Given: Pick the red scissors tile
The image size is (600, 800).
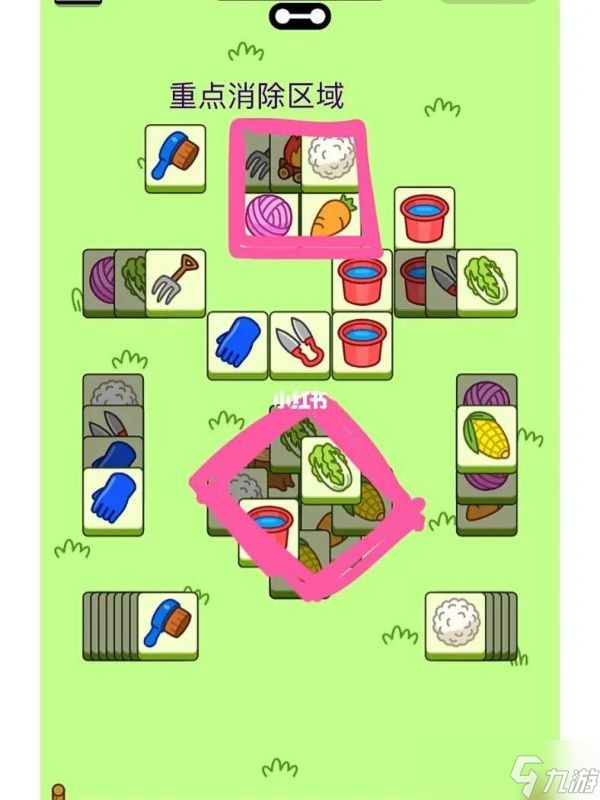Looking at the screenshot, I should (x=298, y=341).
